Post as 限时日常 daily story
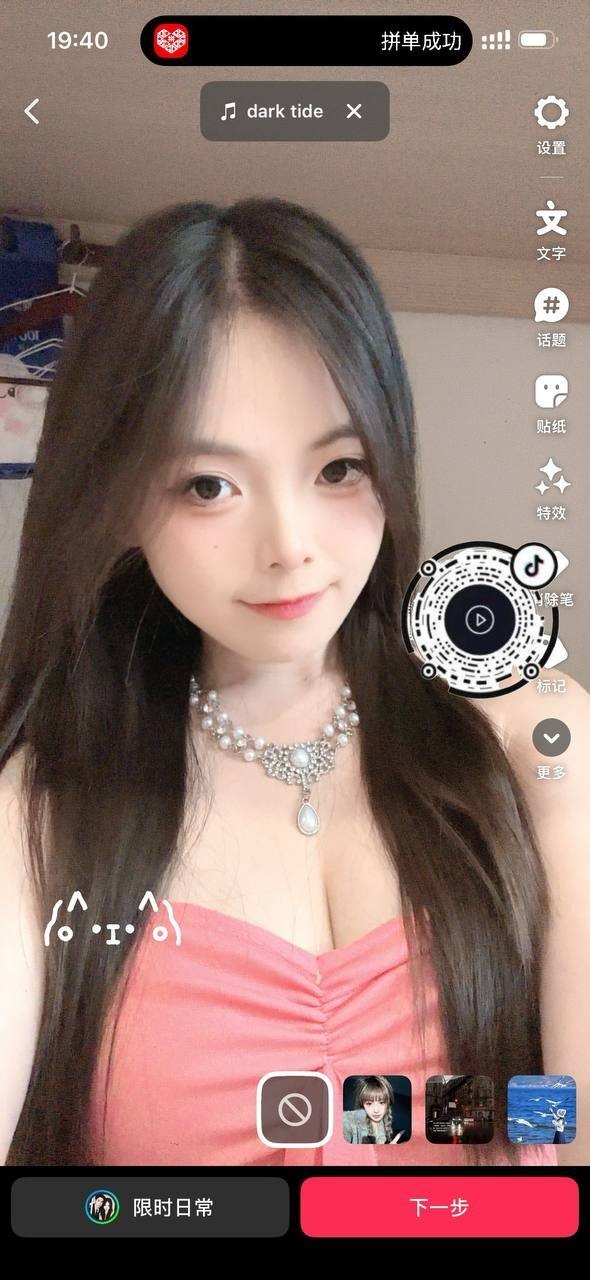 tap(150, 1207)
